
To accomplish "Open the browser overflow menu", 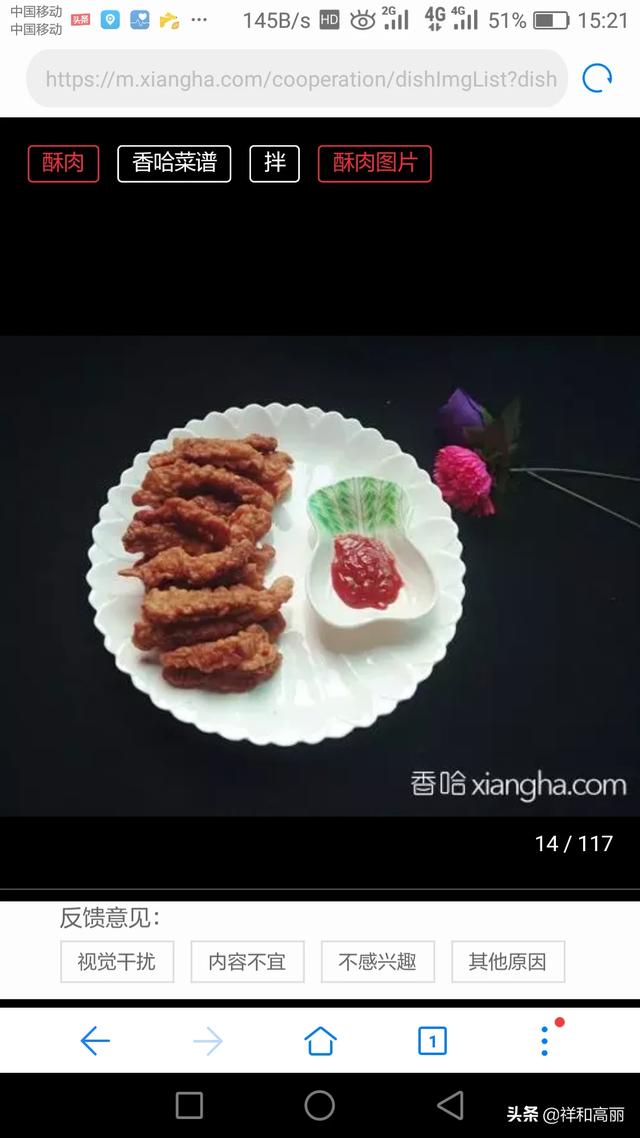I will coord(544,1041).
